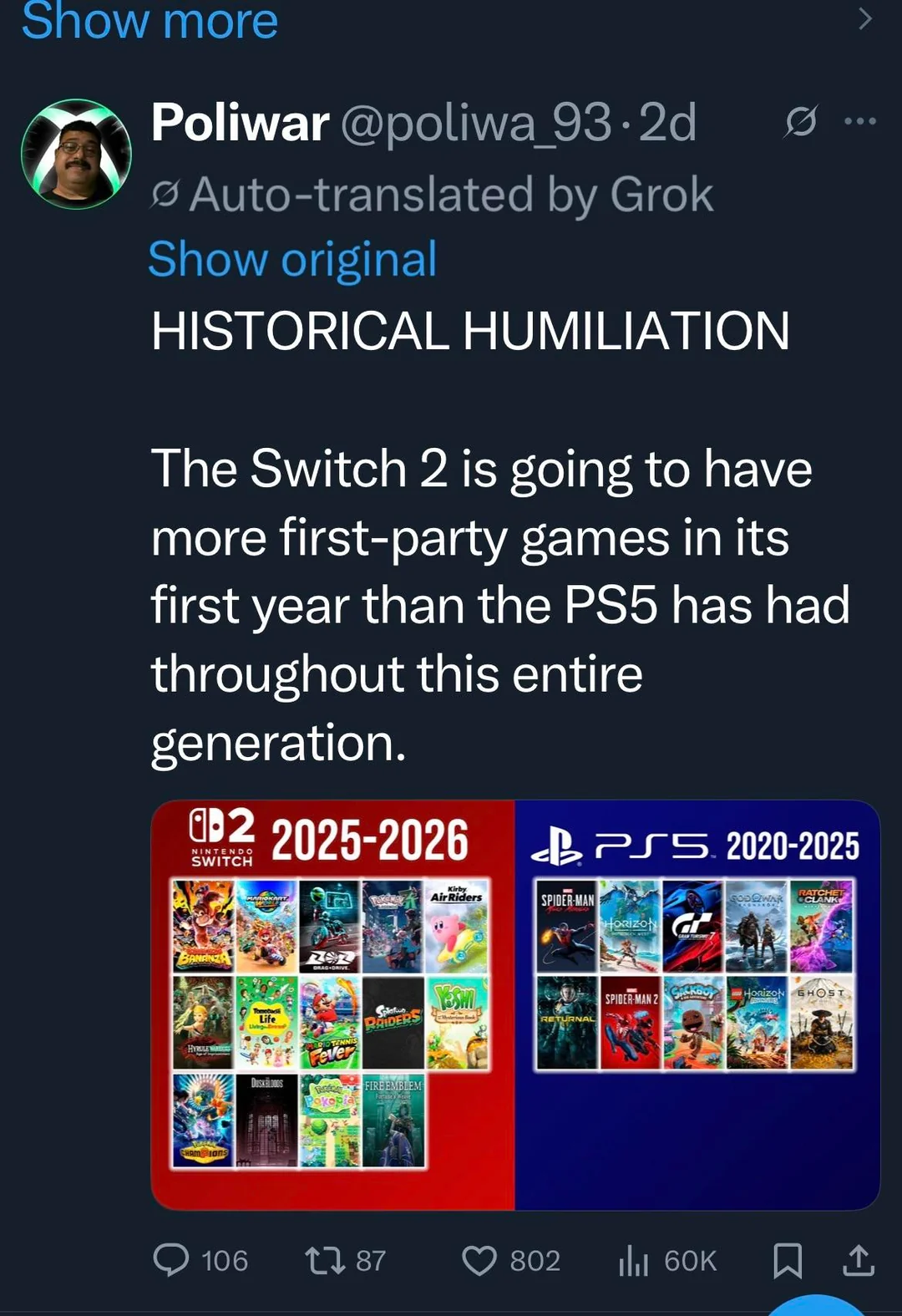902x1316 pixels.
Task: Open the Grok icon on Poliwar's post
Action: [801, 122]
